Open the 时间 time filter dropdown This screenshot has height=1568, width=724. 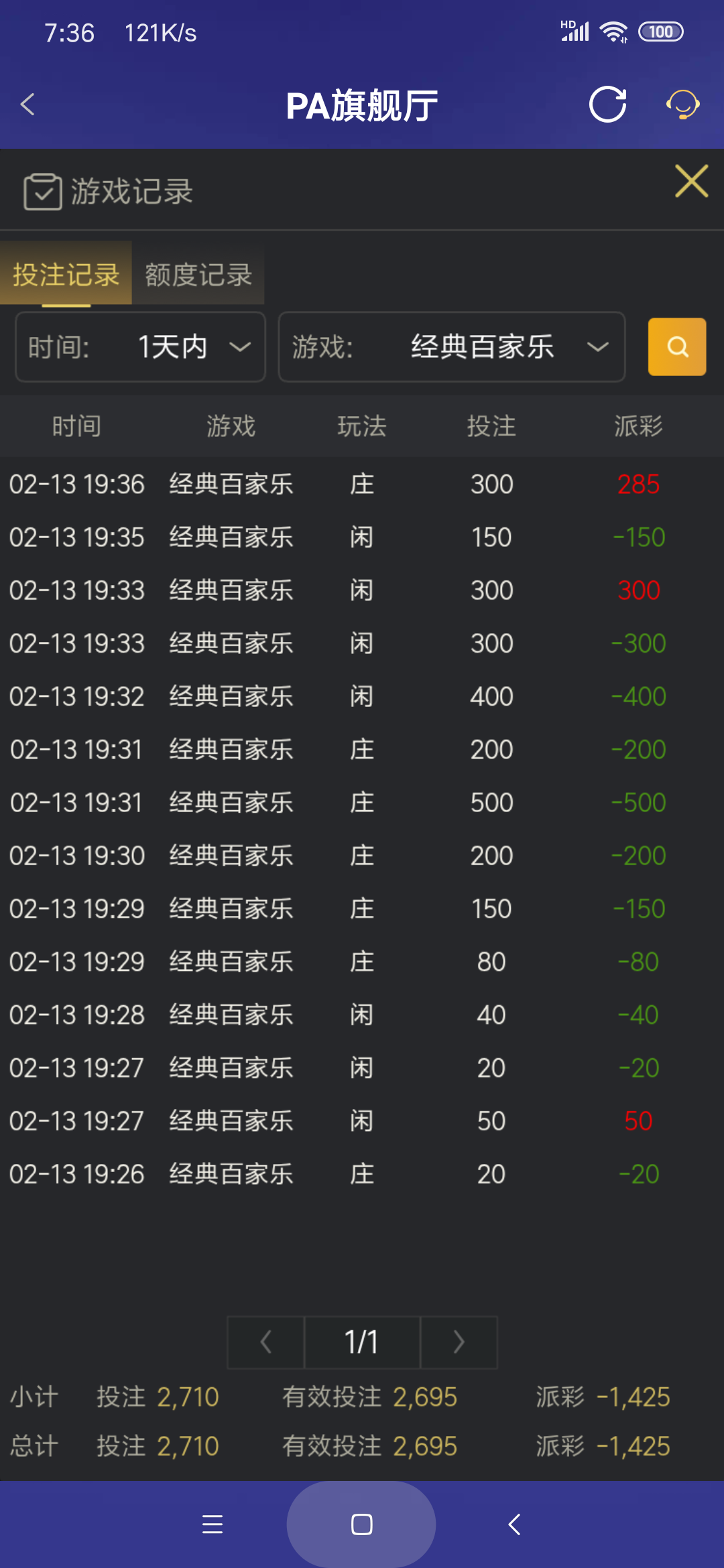click(x=140, y=346)
